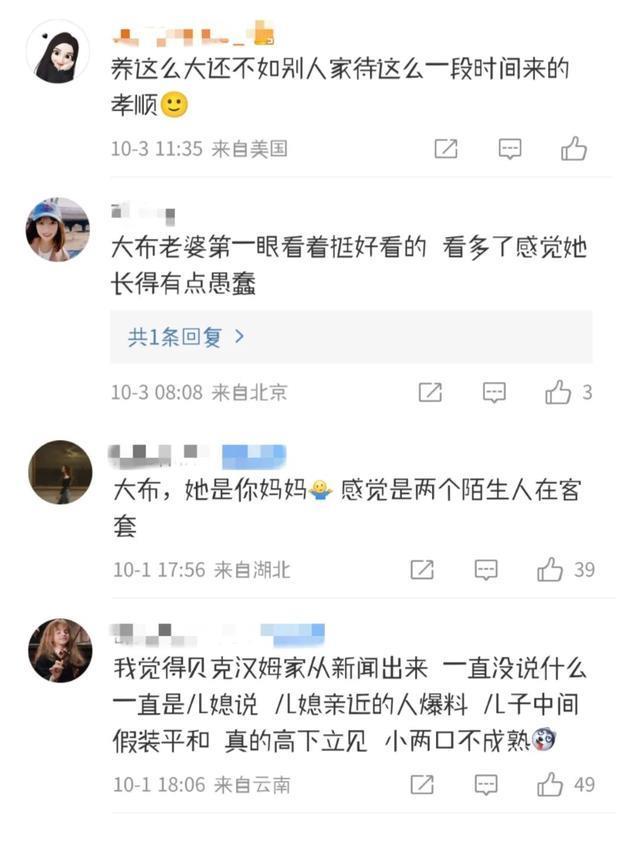Like the comment from 美国
640x844 pixels.
(x=574, y=149)
